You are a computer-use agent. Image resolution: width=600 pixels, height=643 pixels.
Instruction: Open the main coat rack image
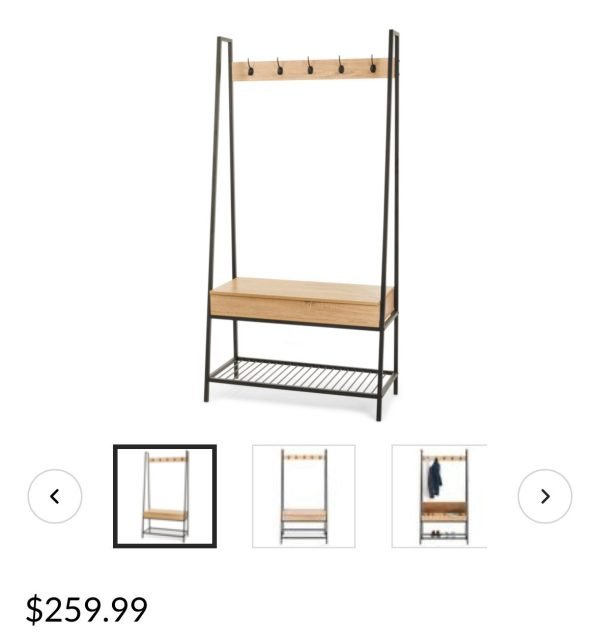click(x=303, y=225)
